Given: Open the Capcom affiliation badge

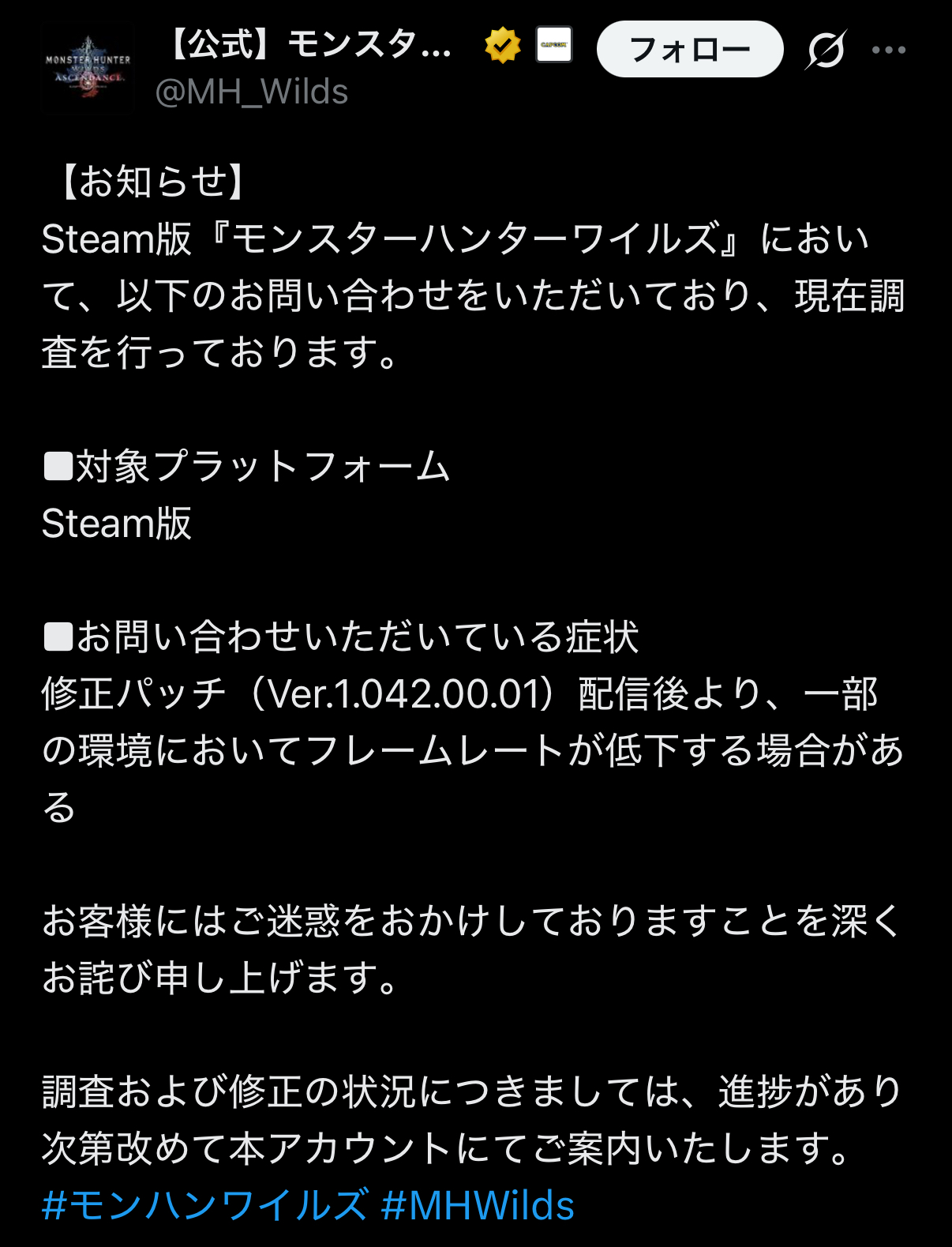Looking at the screenshot, I should 553,44.
